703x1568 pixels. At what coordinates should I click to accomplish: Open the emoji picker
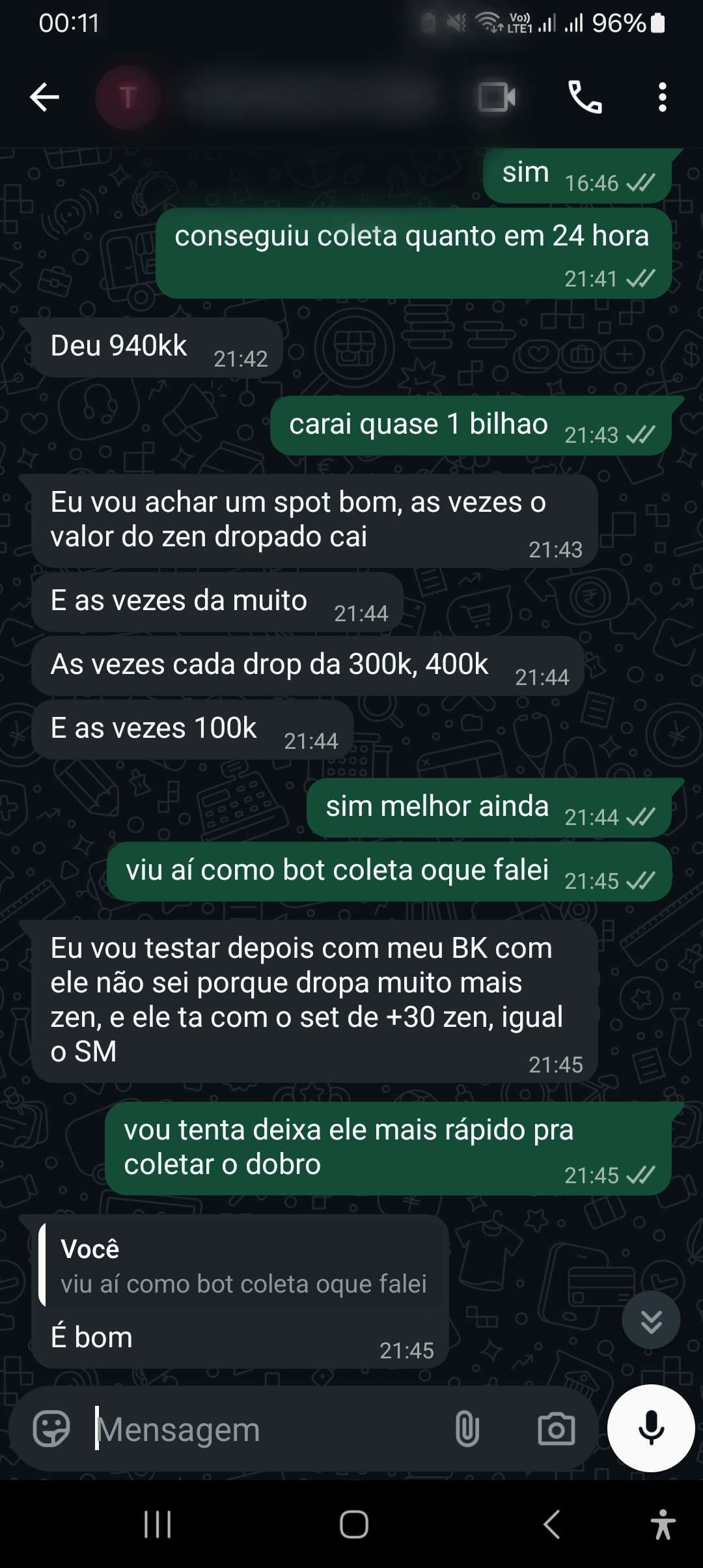(x=51, y=1429)
